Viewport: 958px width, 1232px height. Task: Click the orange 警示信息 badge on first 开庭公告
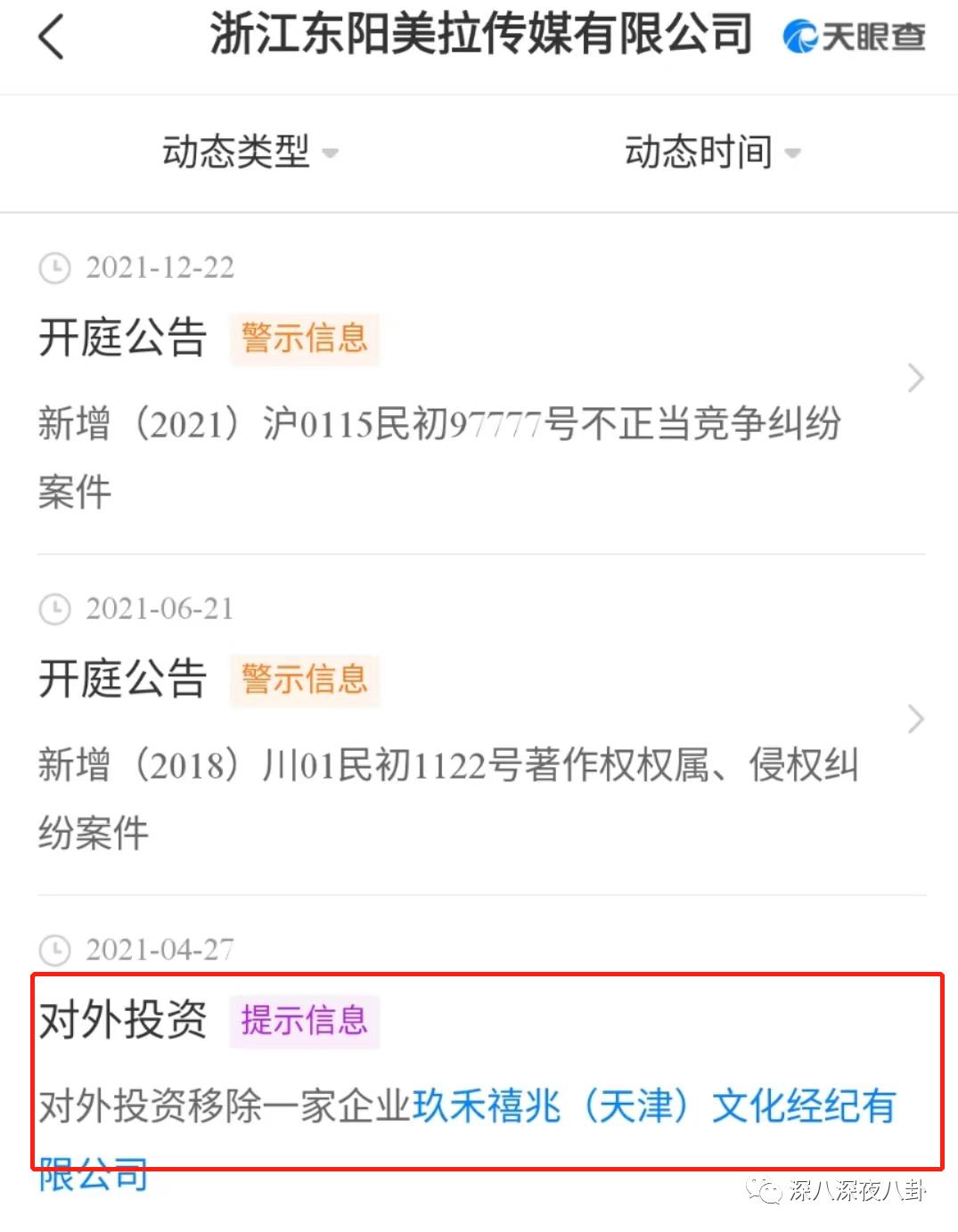coord(304,339)
